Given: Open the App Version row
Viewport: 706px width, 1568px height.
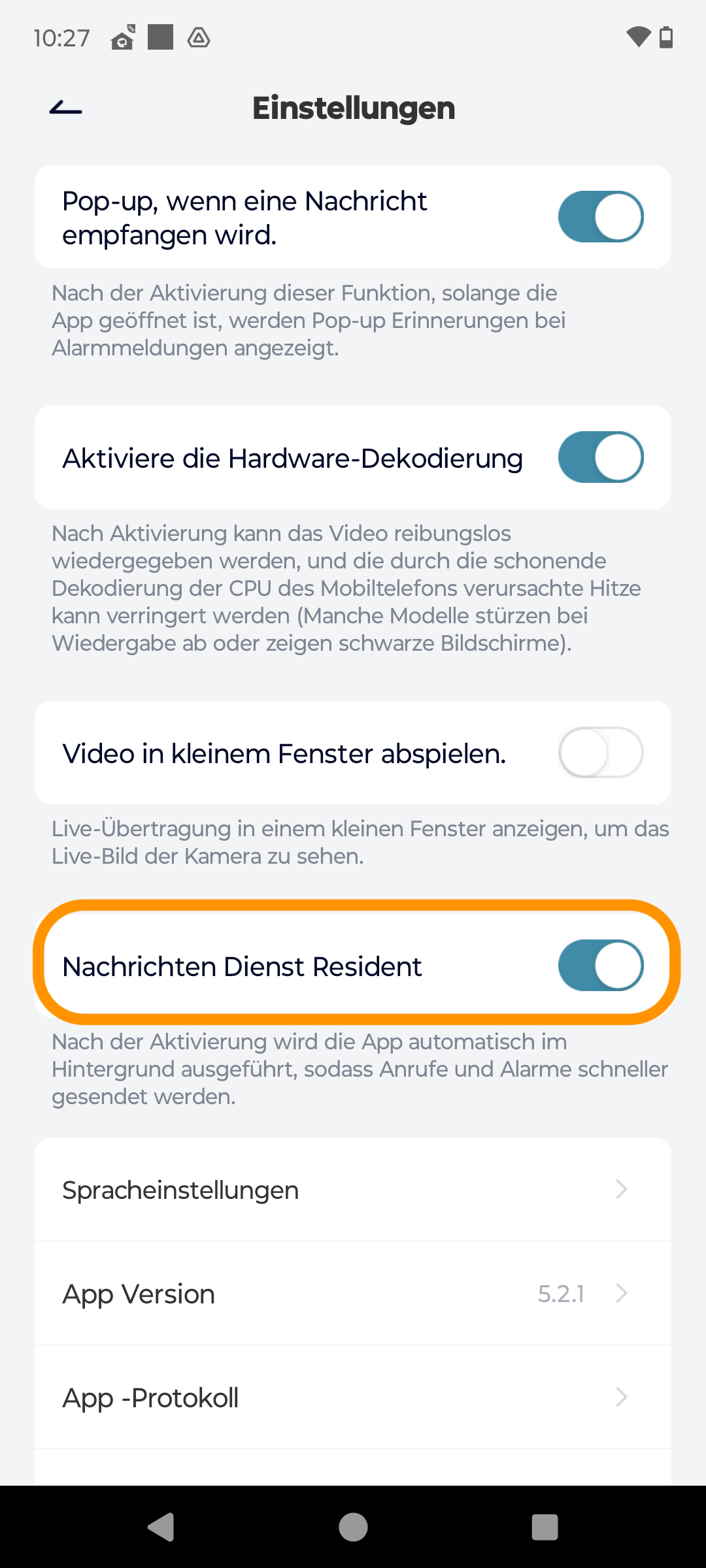Looking at the screenshot, I should click(x=353, y=1294).
